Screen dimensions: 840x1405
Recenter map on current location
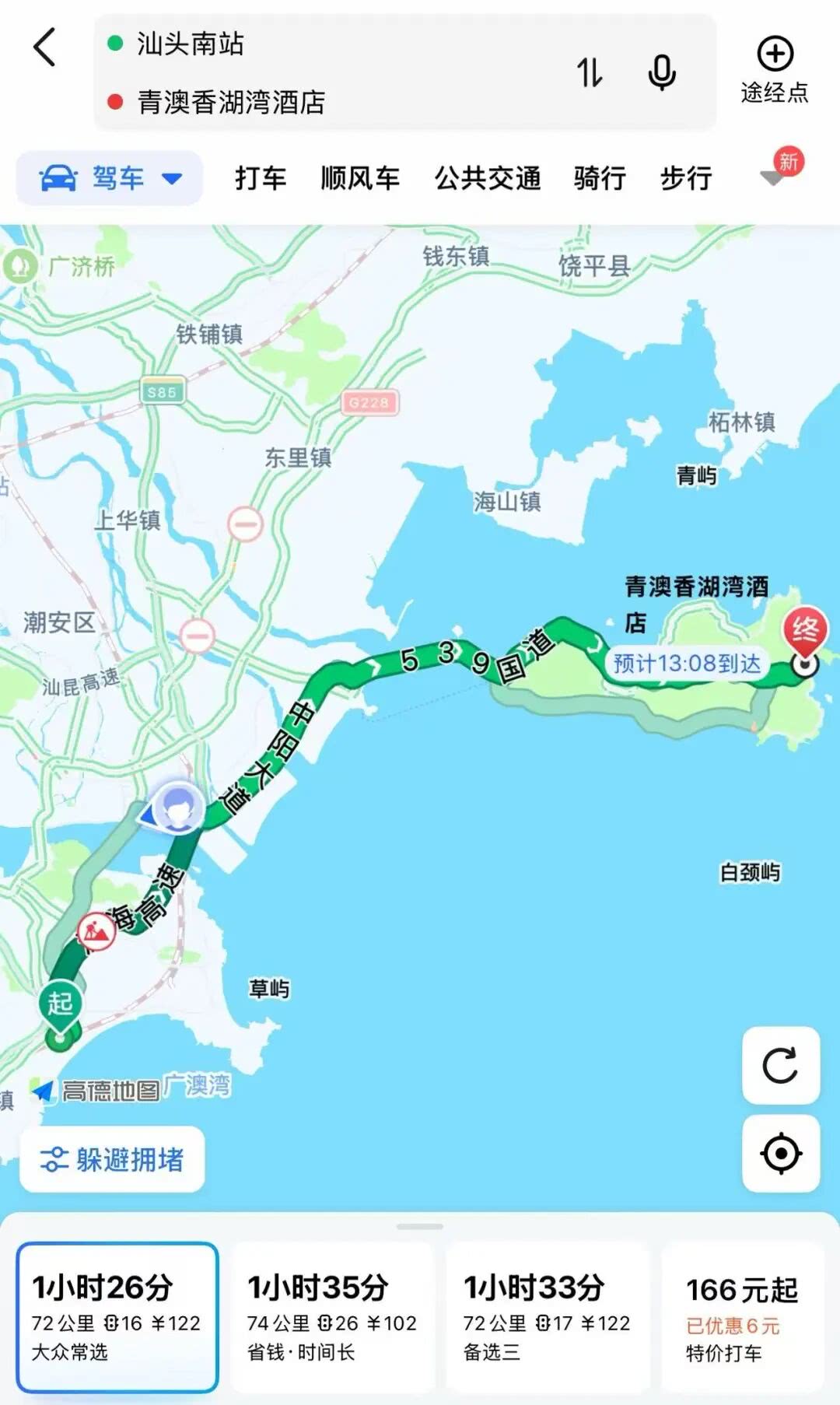point(781,1154)
